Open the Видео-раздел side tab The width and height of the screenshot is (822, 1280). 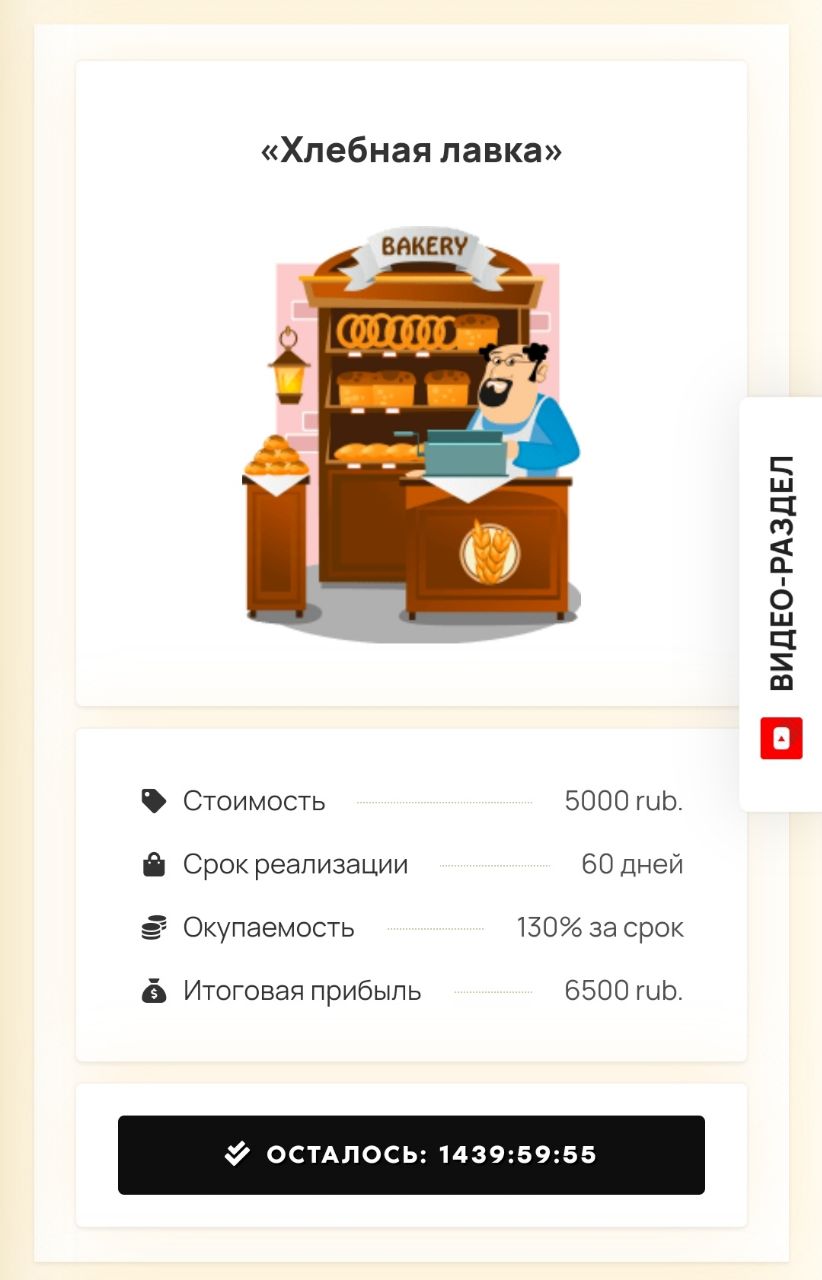(x=781, y=603)
